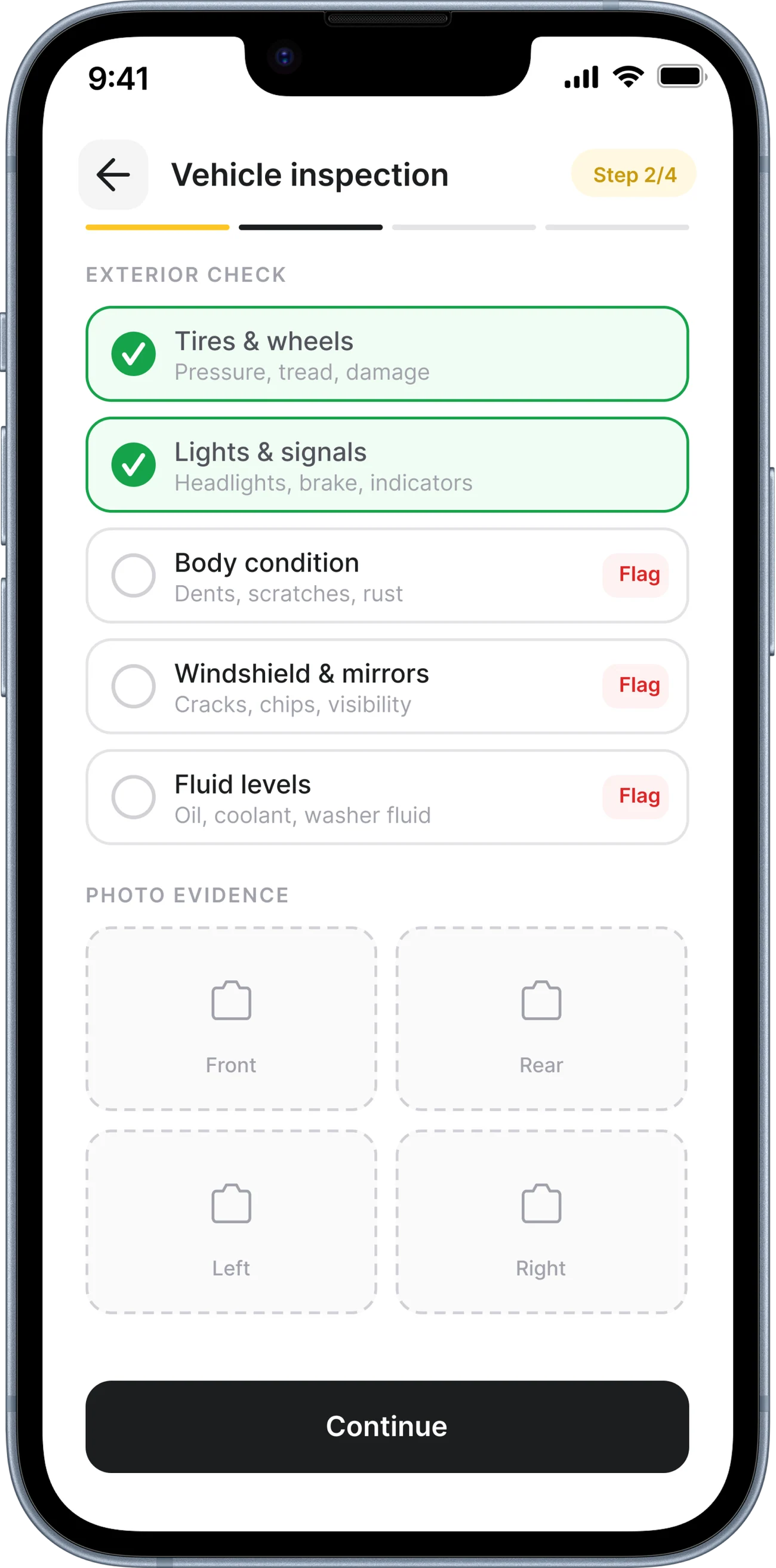Flag the Windshield & mirrors item
Image resolution: width=776 pixels, height=1568 pixels.
[639, 685]
